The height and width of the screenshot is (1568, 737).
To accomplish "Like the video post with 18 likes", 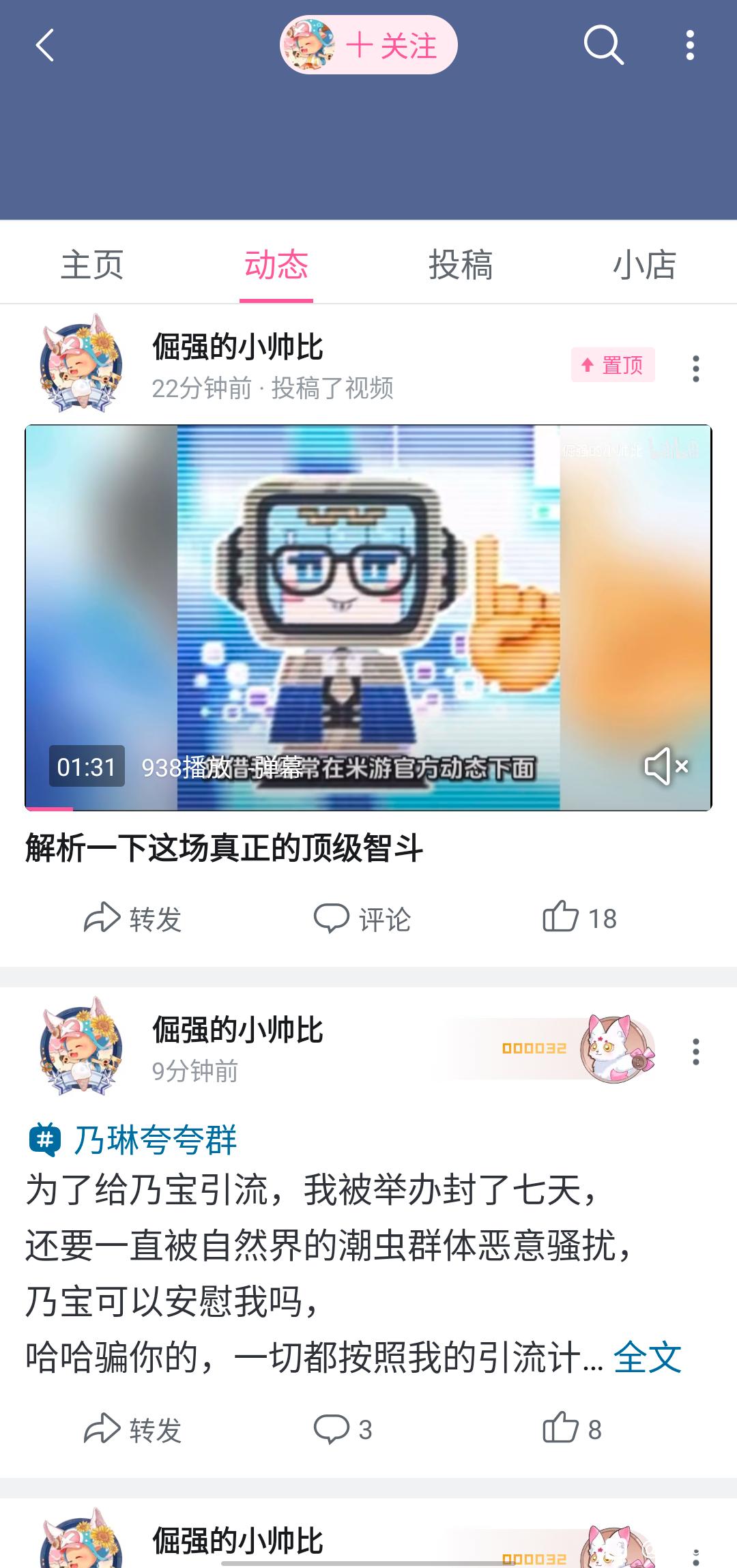I will [x=580, y=918].
